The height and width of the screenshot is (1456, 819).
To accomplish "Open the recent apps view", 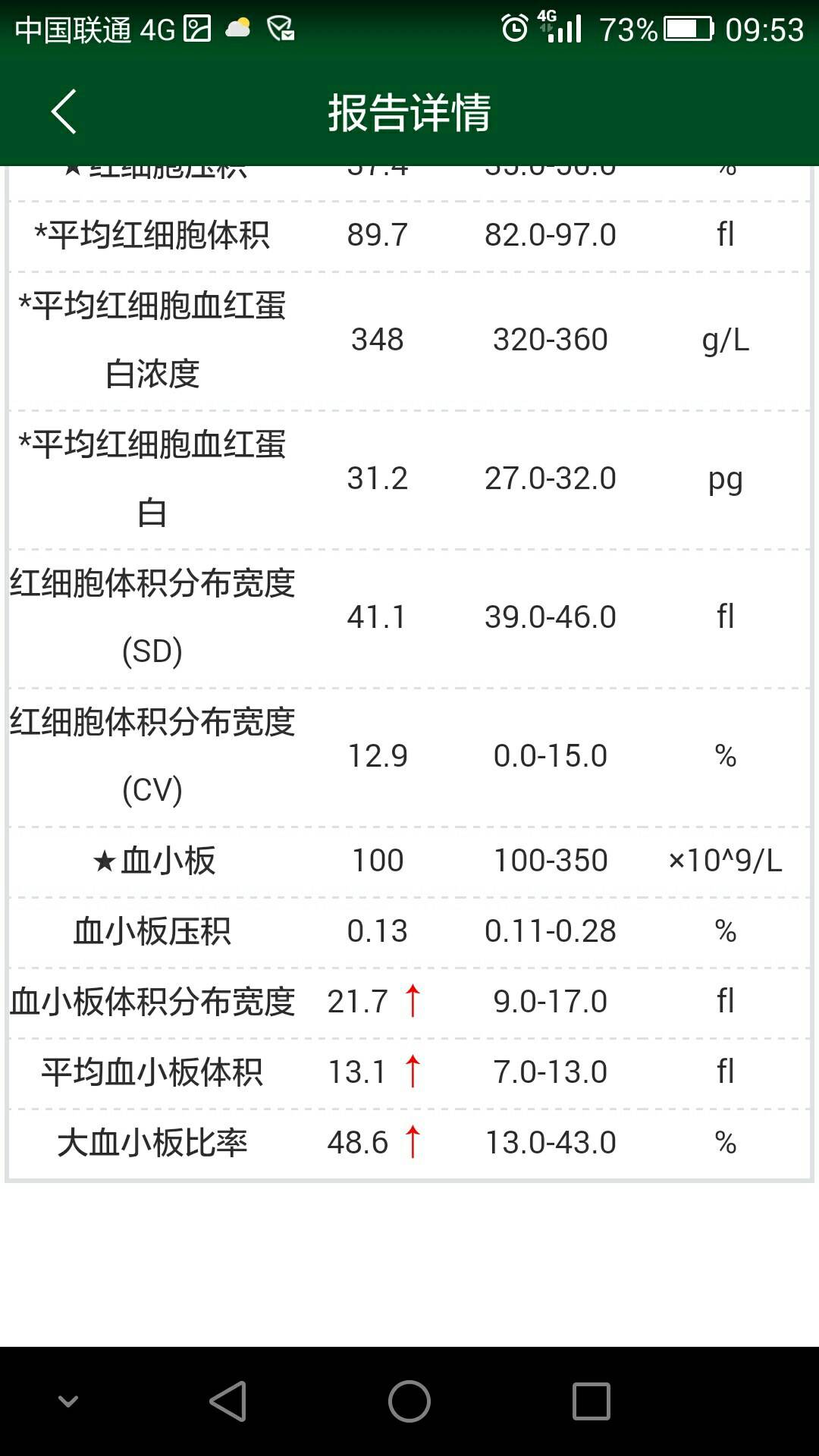I will point(591,1401).
